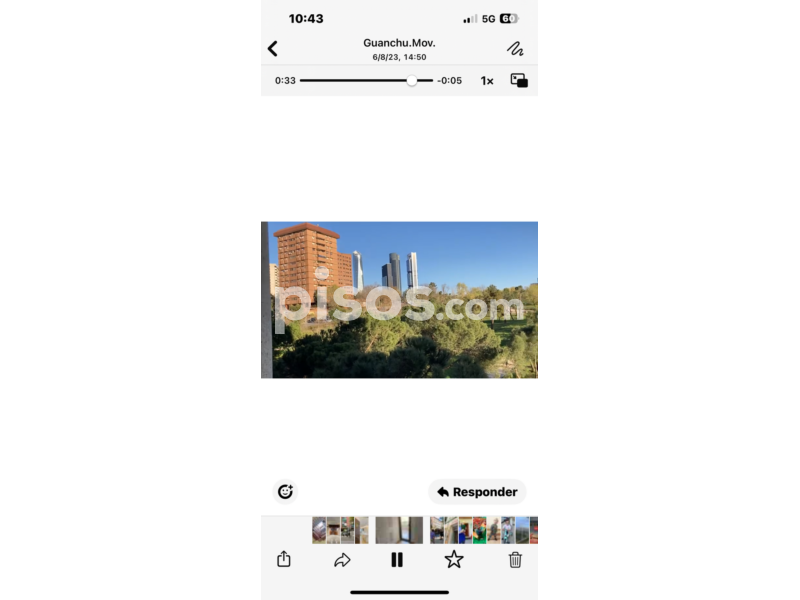The height and width of the screenshot is (600, 800).
Task: Go back using the top-left arrow
Action: coord(272,49)
